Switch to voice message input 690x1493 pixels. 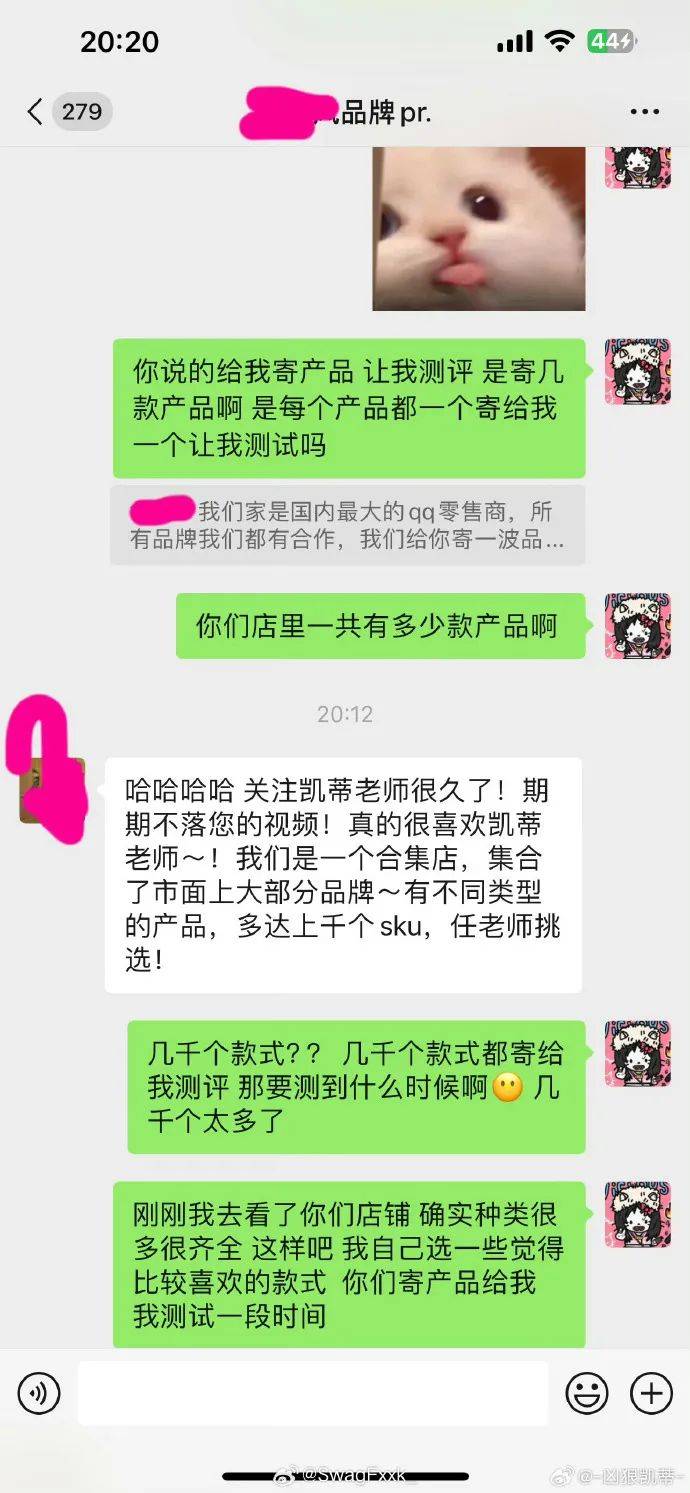click(x=39, y=1392)
